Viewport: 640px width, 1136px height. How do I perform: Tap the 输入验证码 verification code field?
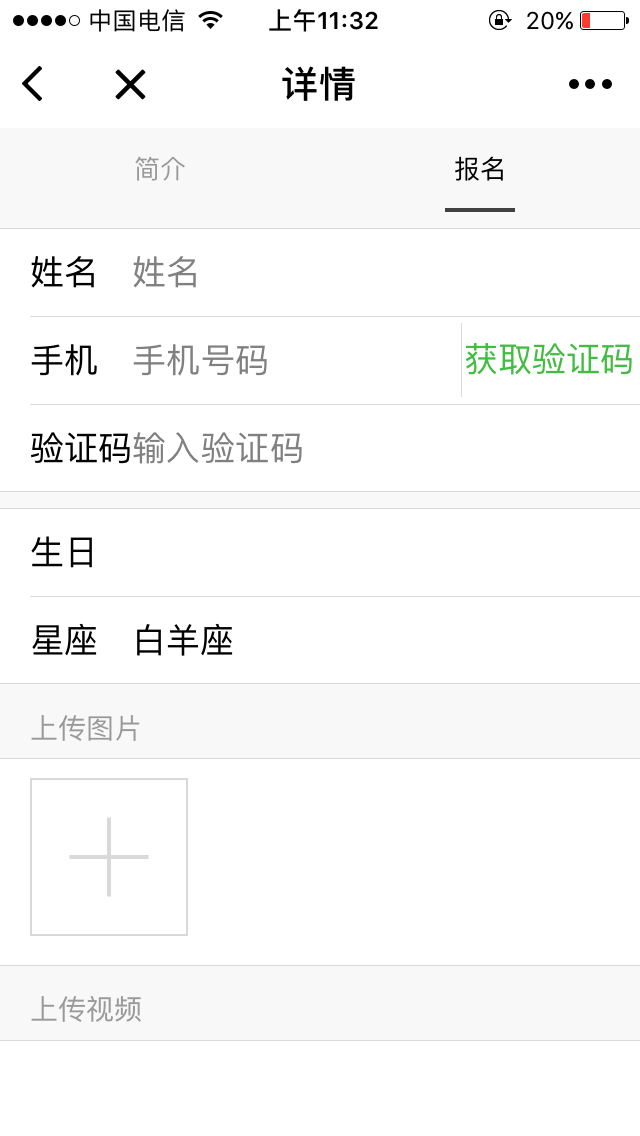pyautogui.click(x=384, y=448)
